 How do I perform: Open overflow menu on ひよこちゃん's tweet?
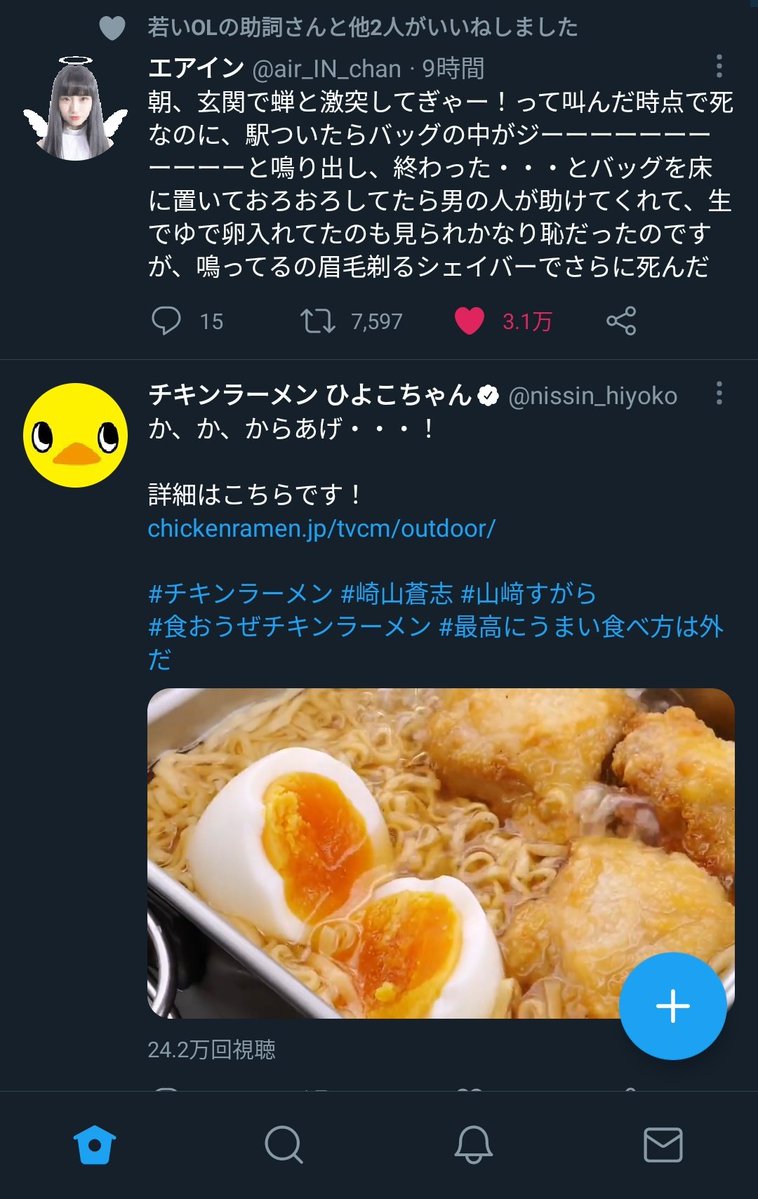719,393
